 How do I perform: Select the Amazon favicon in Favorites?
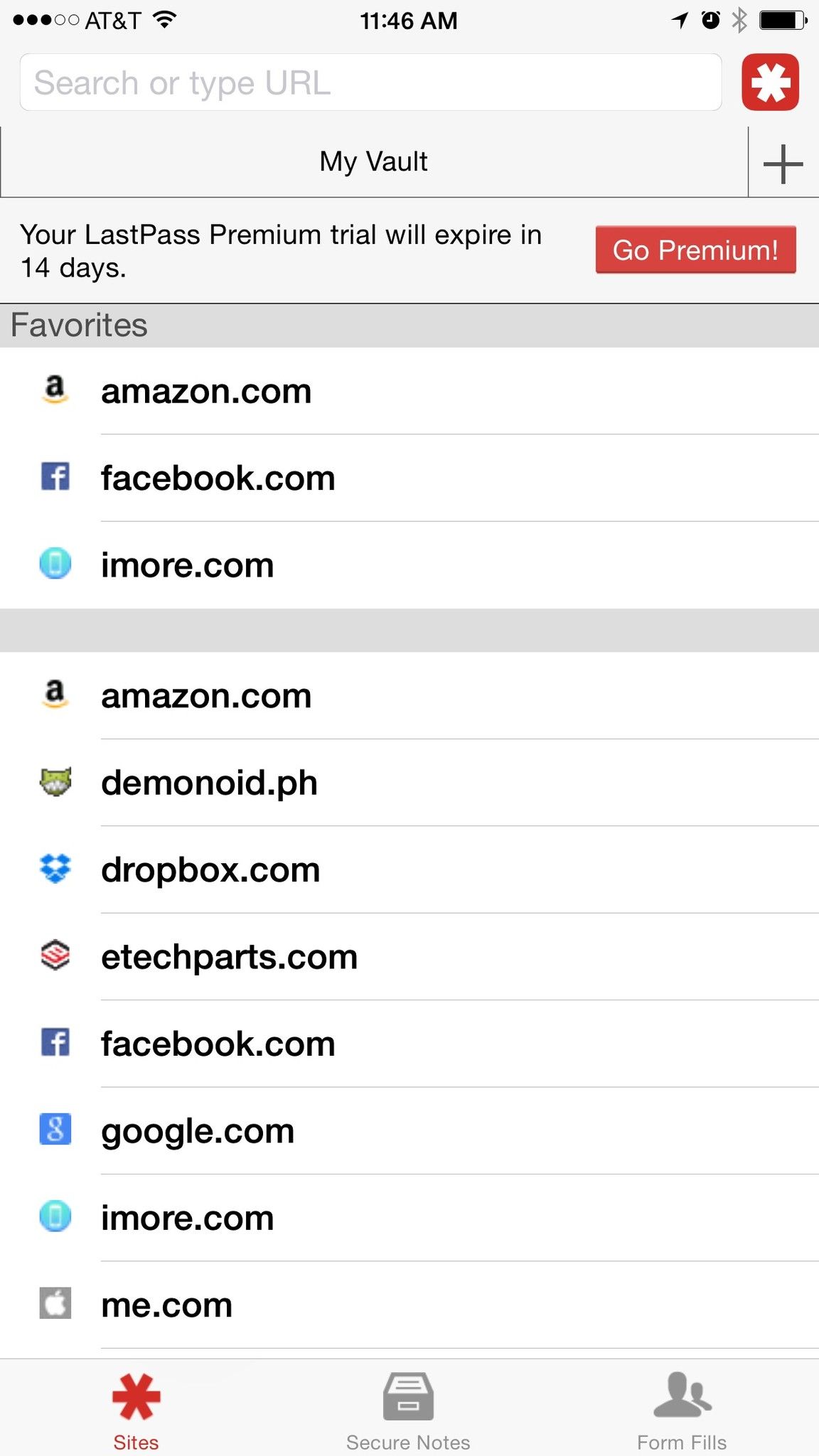[55, 390]
